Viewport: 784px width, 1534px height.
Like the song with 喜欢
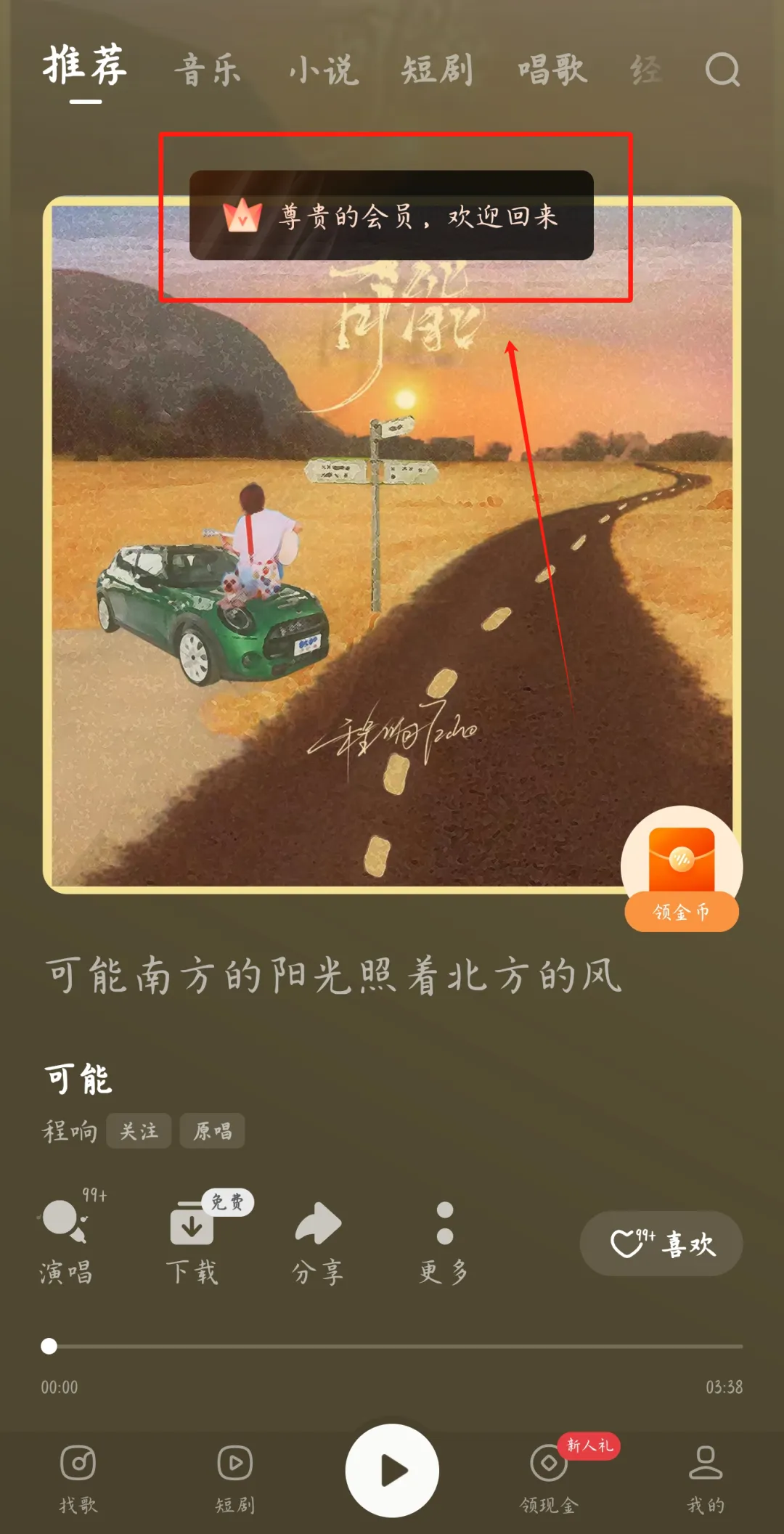(661, 1243)
